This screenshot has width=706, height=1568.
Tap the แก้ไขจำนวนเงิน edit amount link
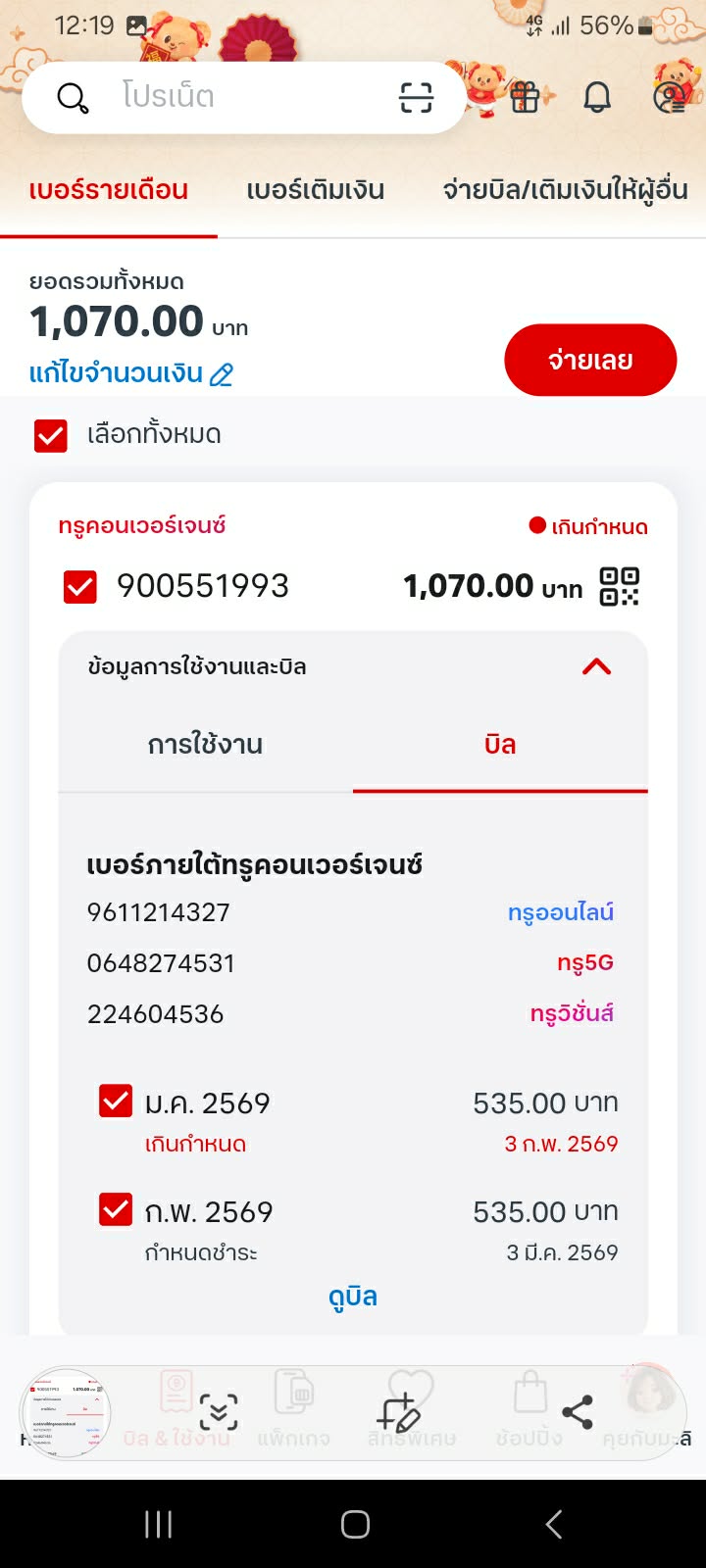click(131, 373)
